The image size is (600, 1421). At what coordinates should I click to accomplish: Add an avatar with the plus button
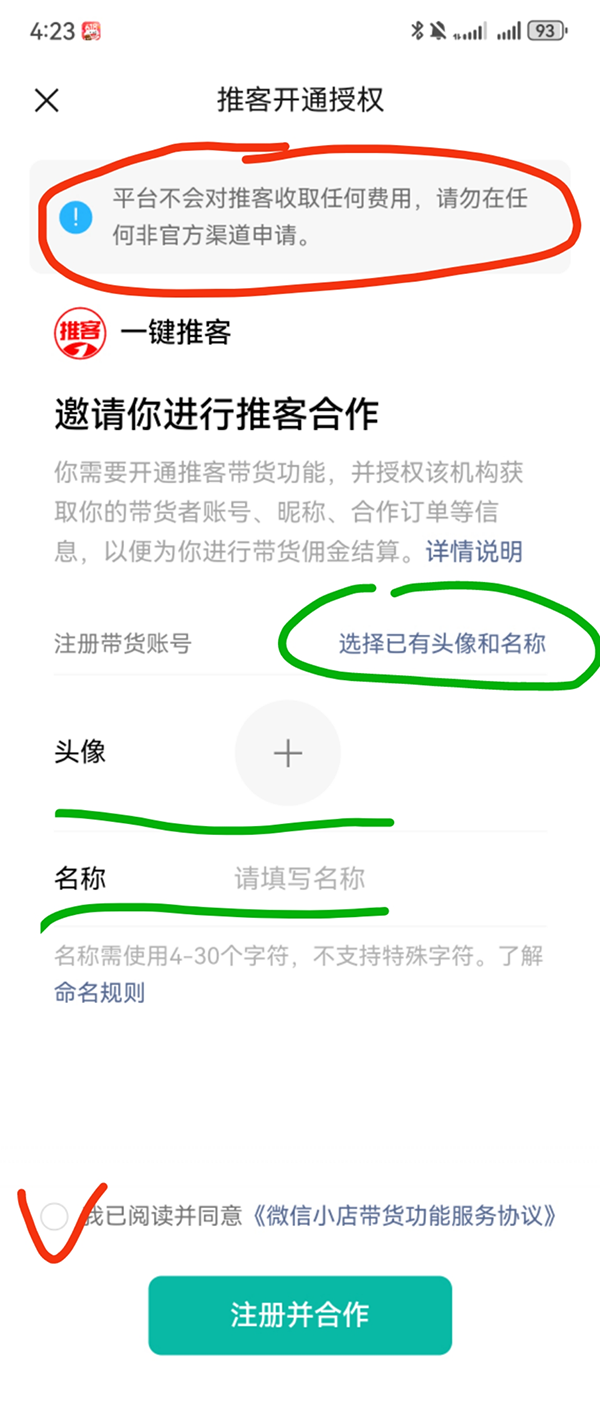(288, 753)
